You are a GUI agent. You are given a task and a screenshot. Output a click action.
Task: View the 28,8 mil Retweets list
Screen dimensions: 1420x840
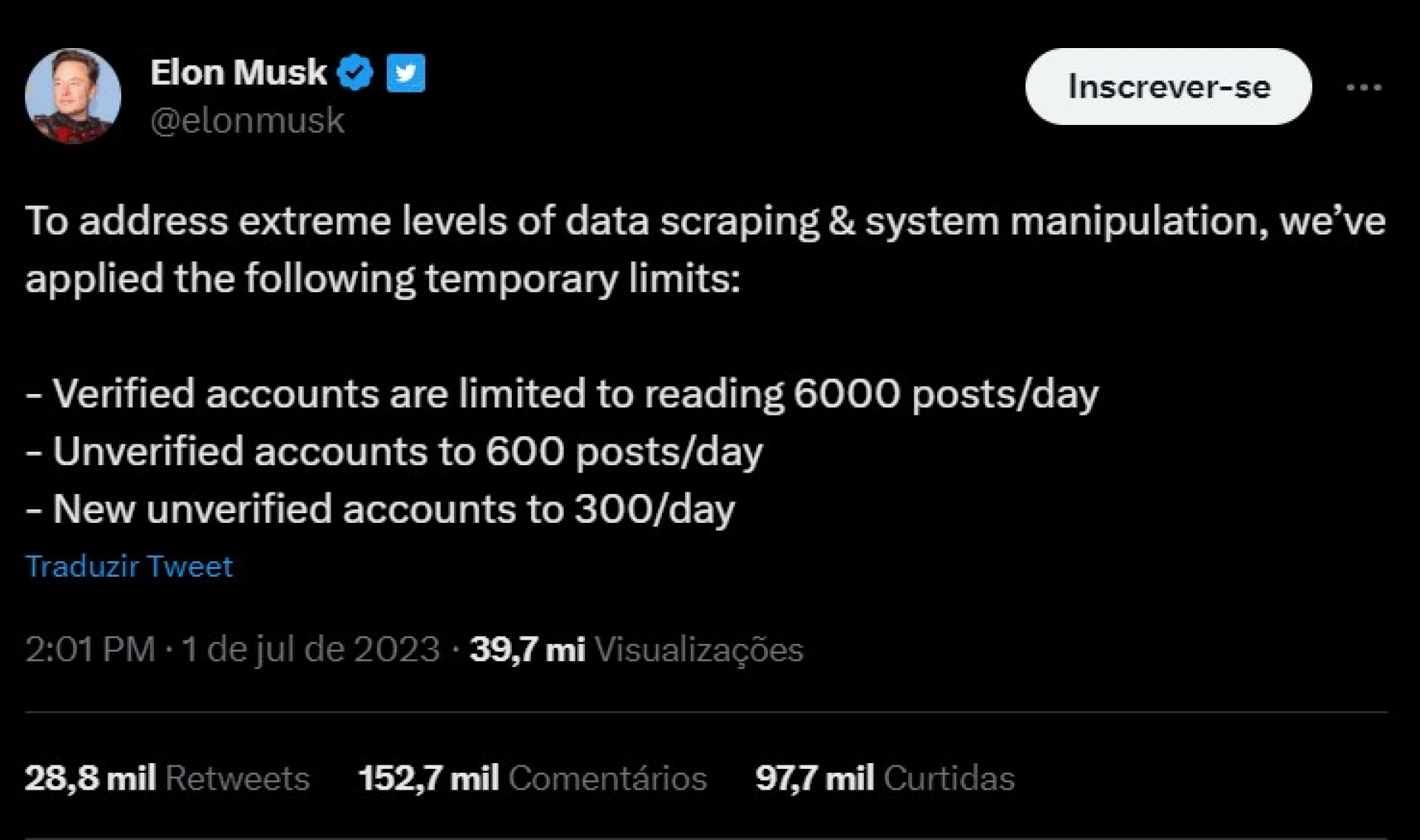pyautogui.click(x=166, y=778)
